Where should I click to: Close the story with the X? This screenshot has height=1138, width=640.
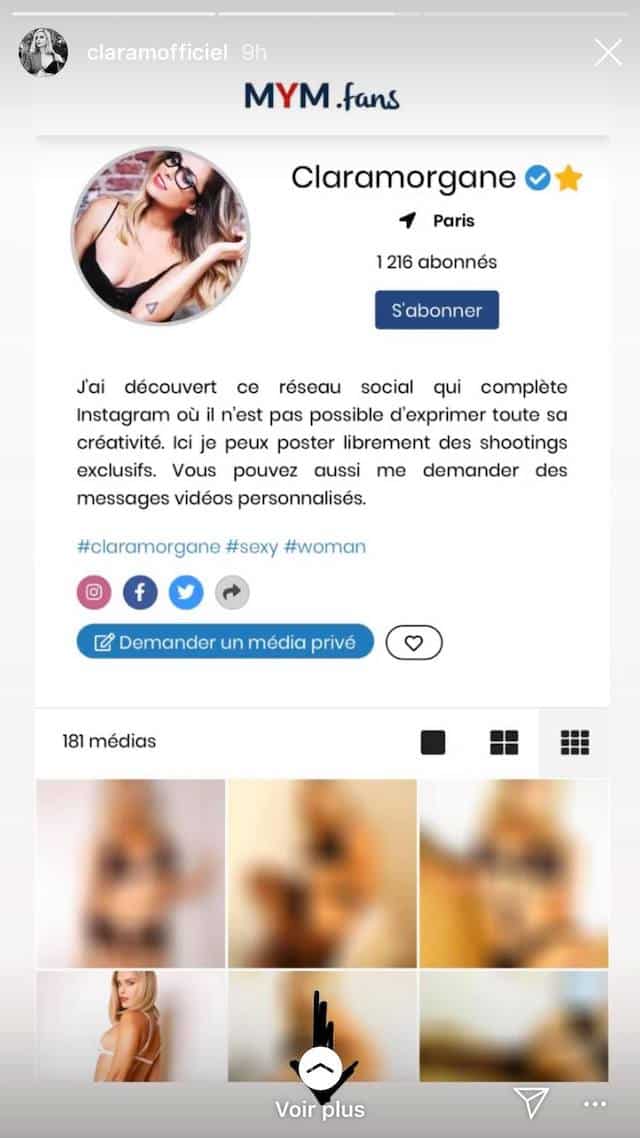(x=607, y=52)
